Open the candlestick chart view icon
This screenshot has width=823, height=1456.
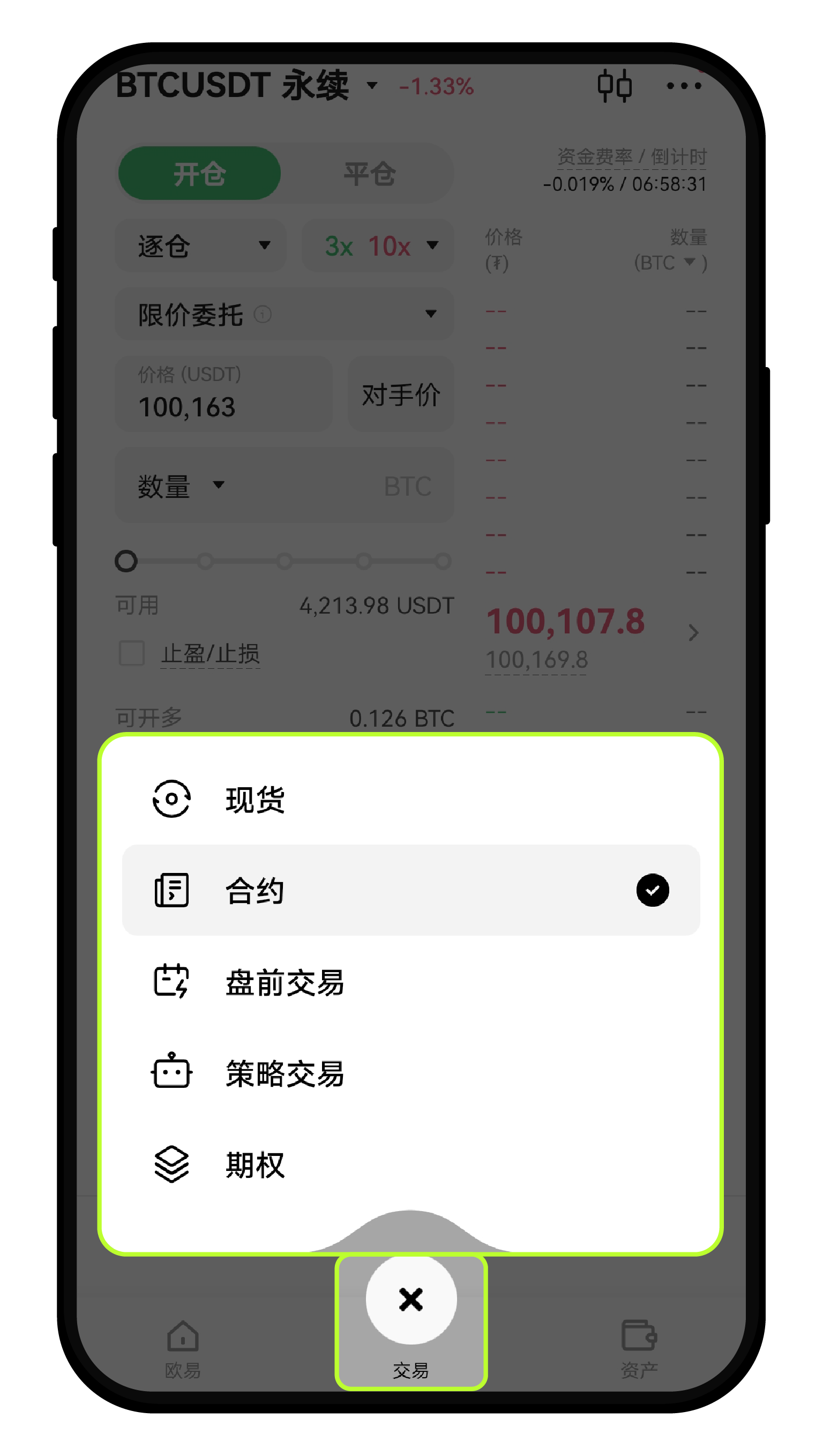pos(615,86)
